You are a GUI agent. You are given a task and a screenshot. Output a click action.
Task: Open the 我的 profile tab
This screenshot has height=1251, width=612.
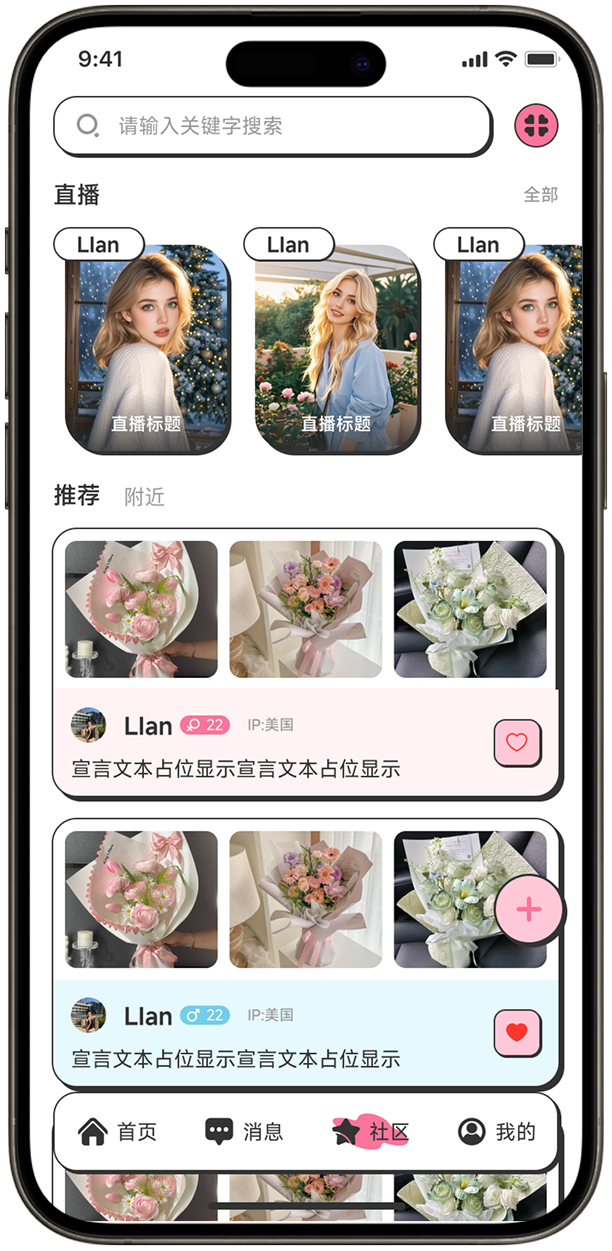pyautogui.click(x=497, y=1132)
